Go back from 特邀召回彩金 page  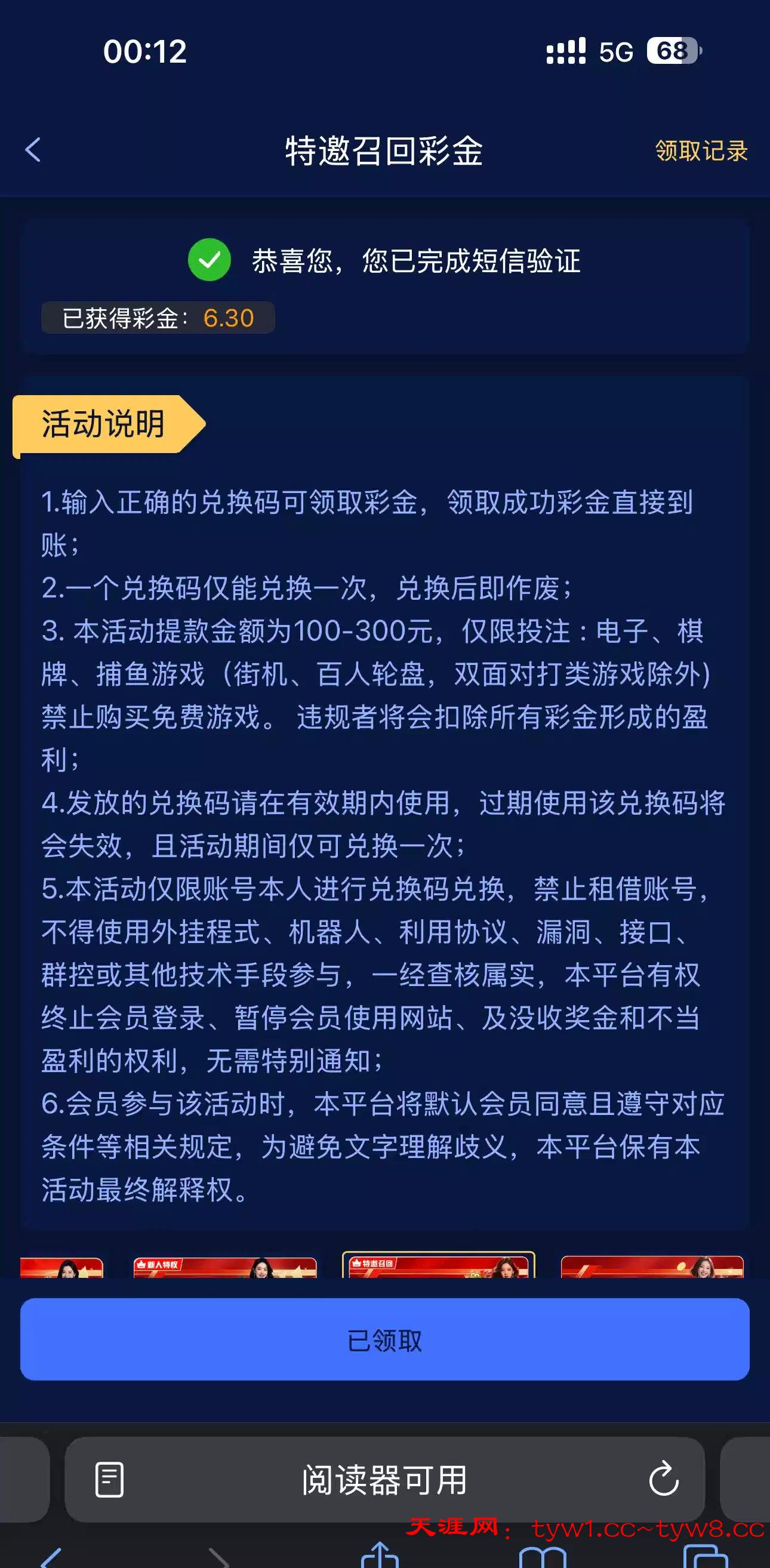pos(33,150)
